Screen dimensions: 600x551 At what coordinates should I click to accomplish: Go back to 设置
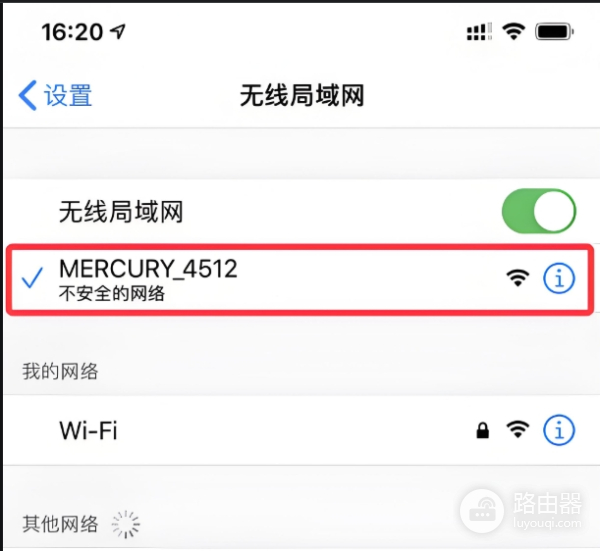point(56,96)
